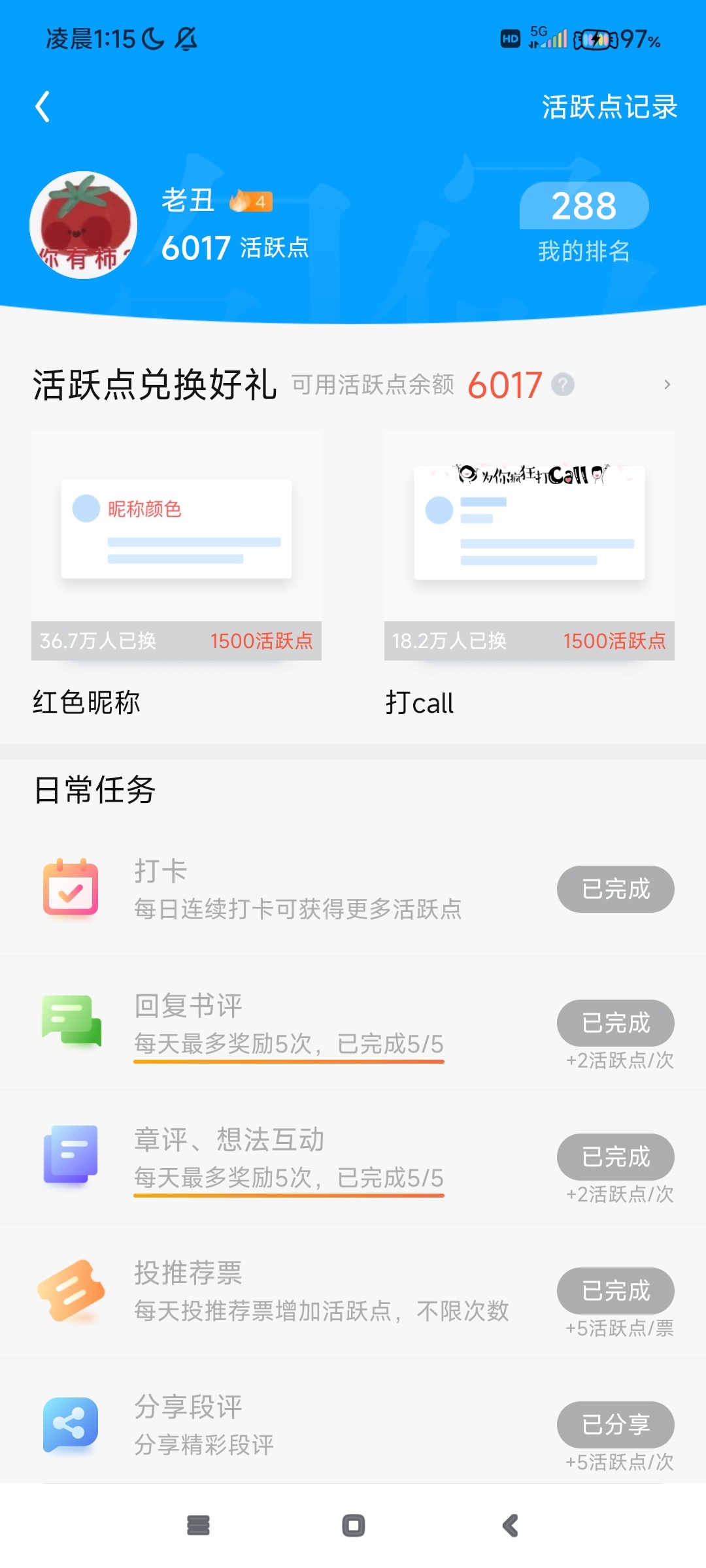Tap 已完成 button for 打卡

click(x=615, y=889)
